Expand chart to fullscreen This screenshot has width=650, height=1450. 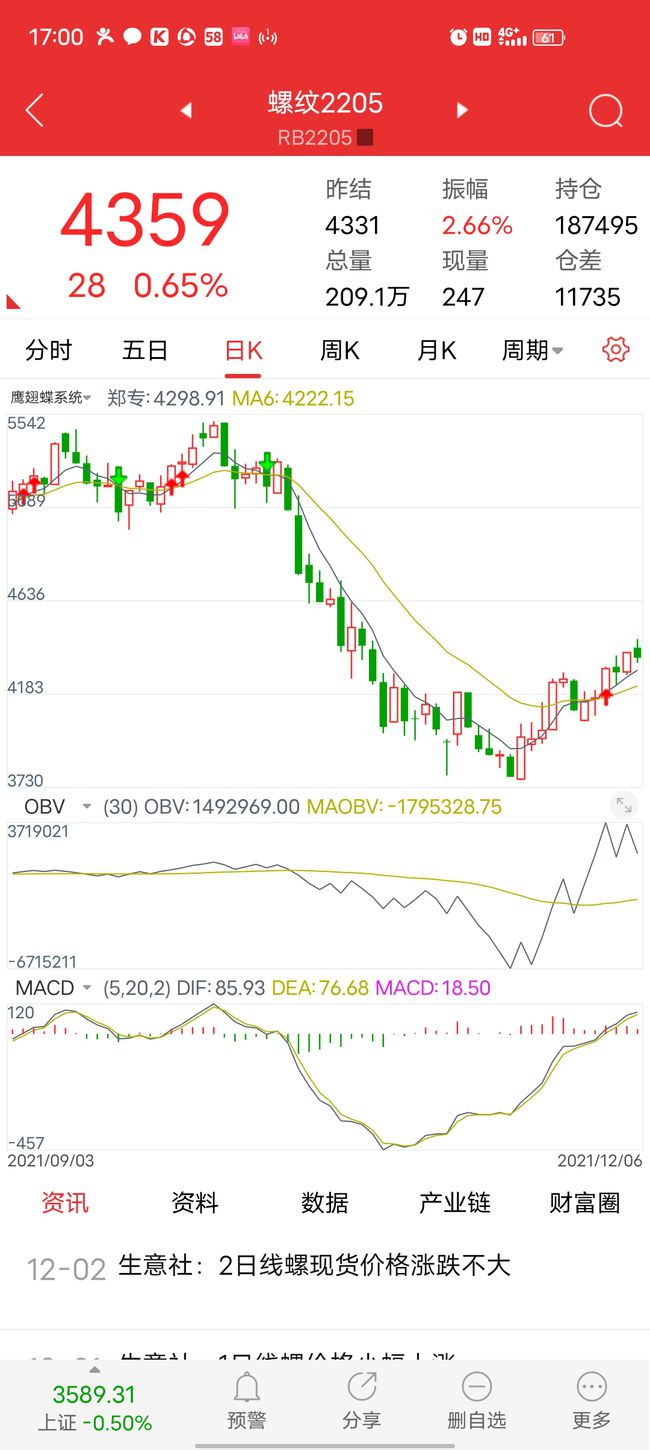point(624,805)
